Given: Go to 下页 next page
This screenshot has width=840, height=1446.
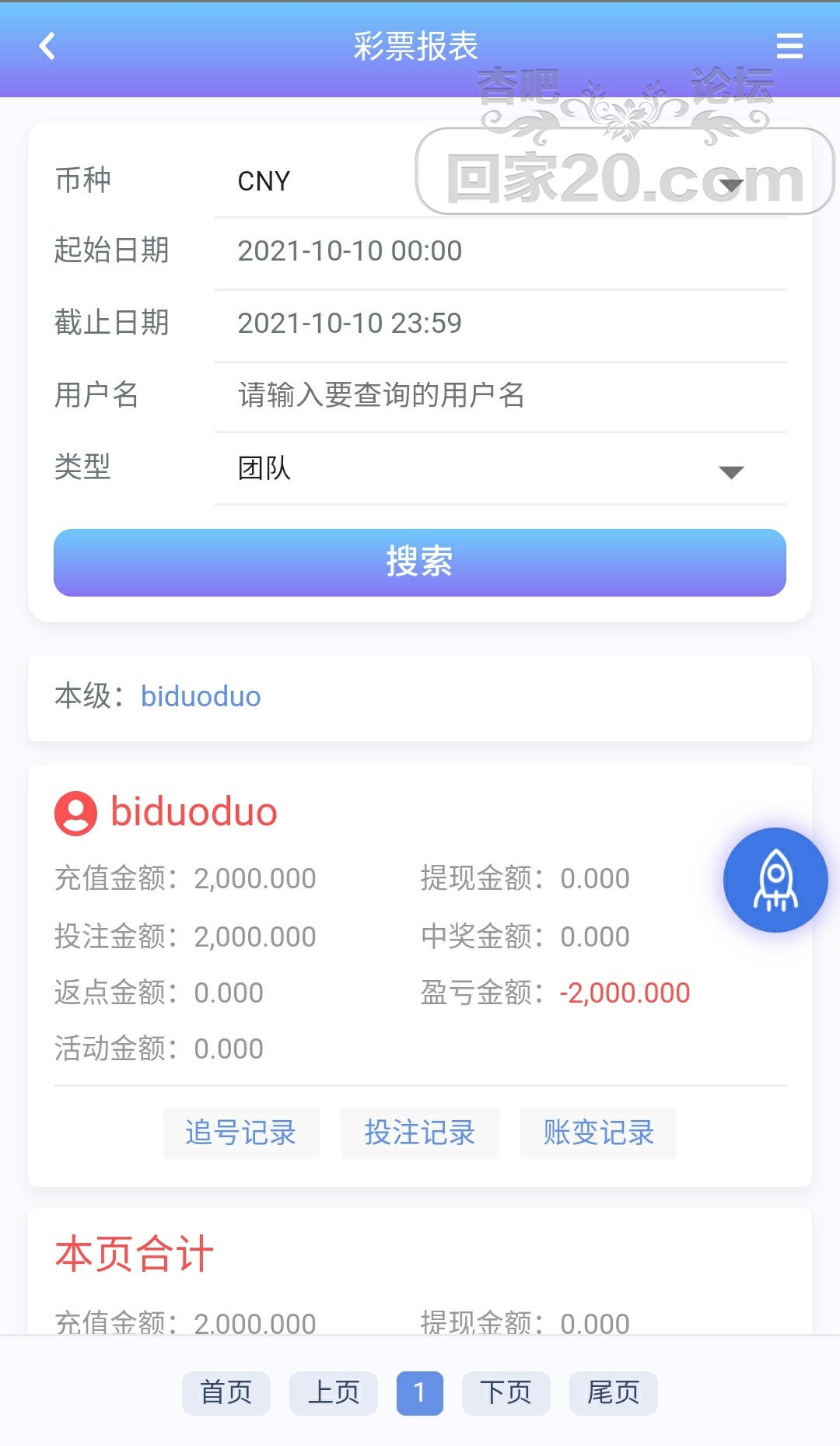Looking at the screenshot, I should click(x=506, y=1392).
